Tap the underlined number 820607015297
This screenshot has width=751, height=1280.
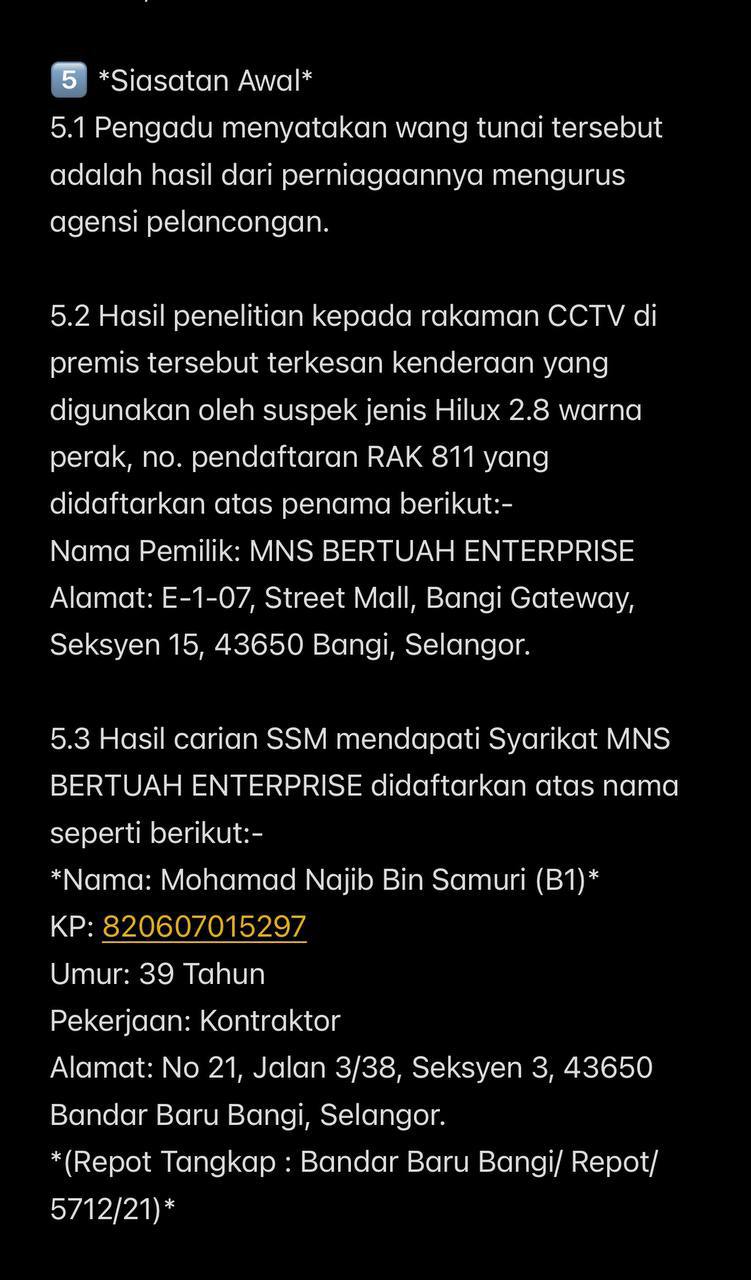pos(204,927)
